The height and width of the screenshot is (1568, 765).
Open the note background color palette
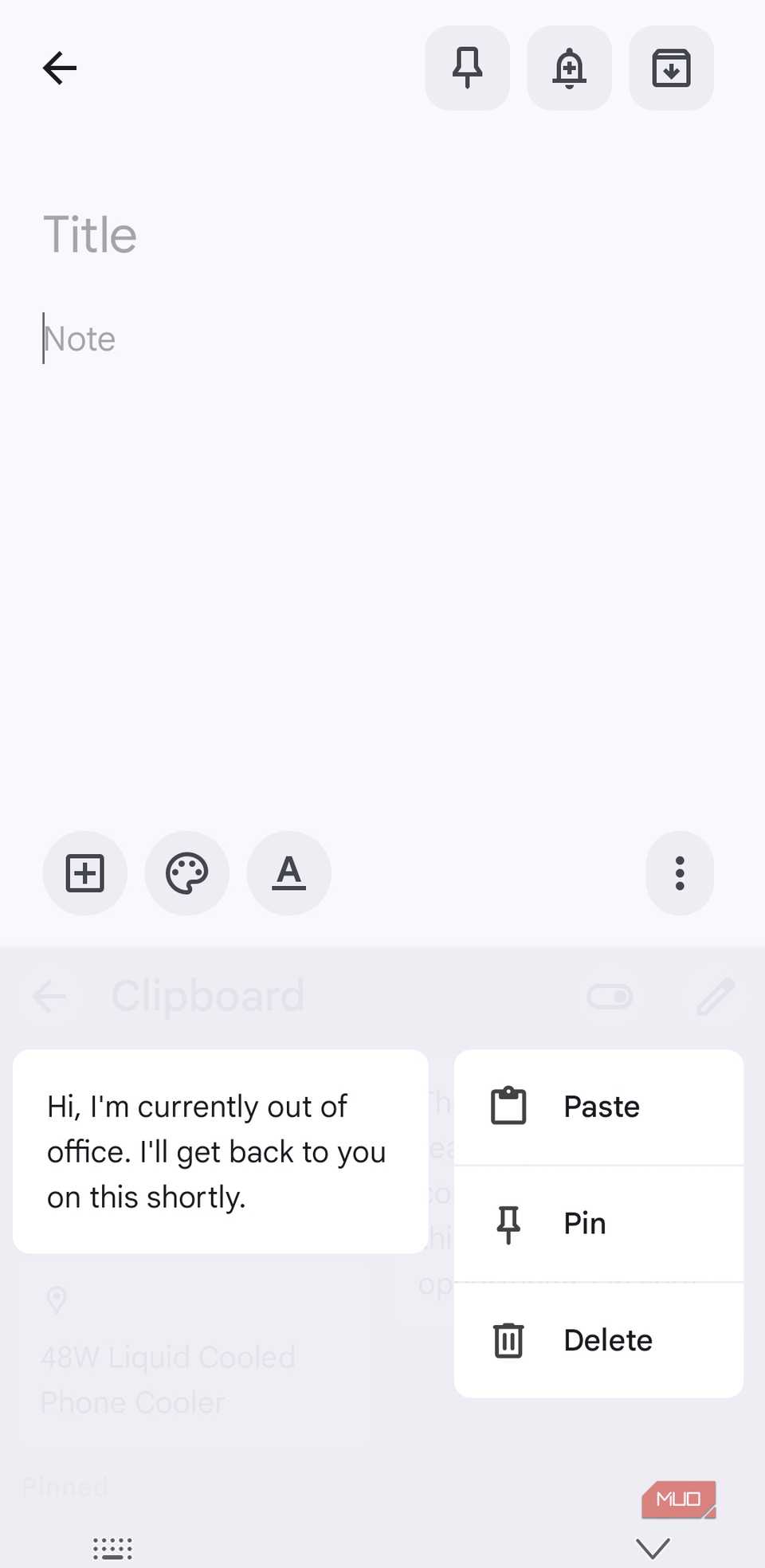click(x=186, y=873)
